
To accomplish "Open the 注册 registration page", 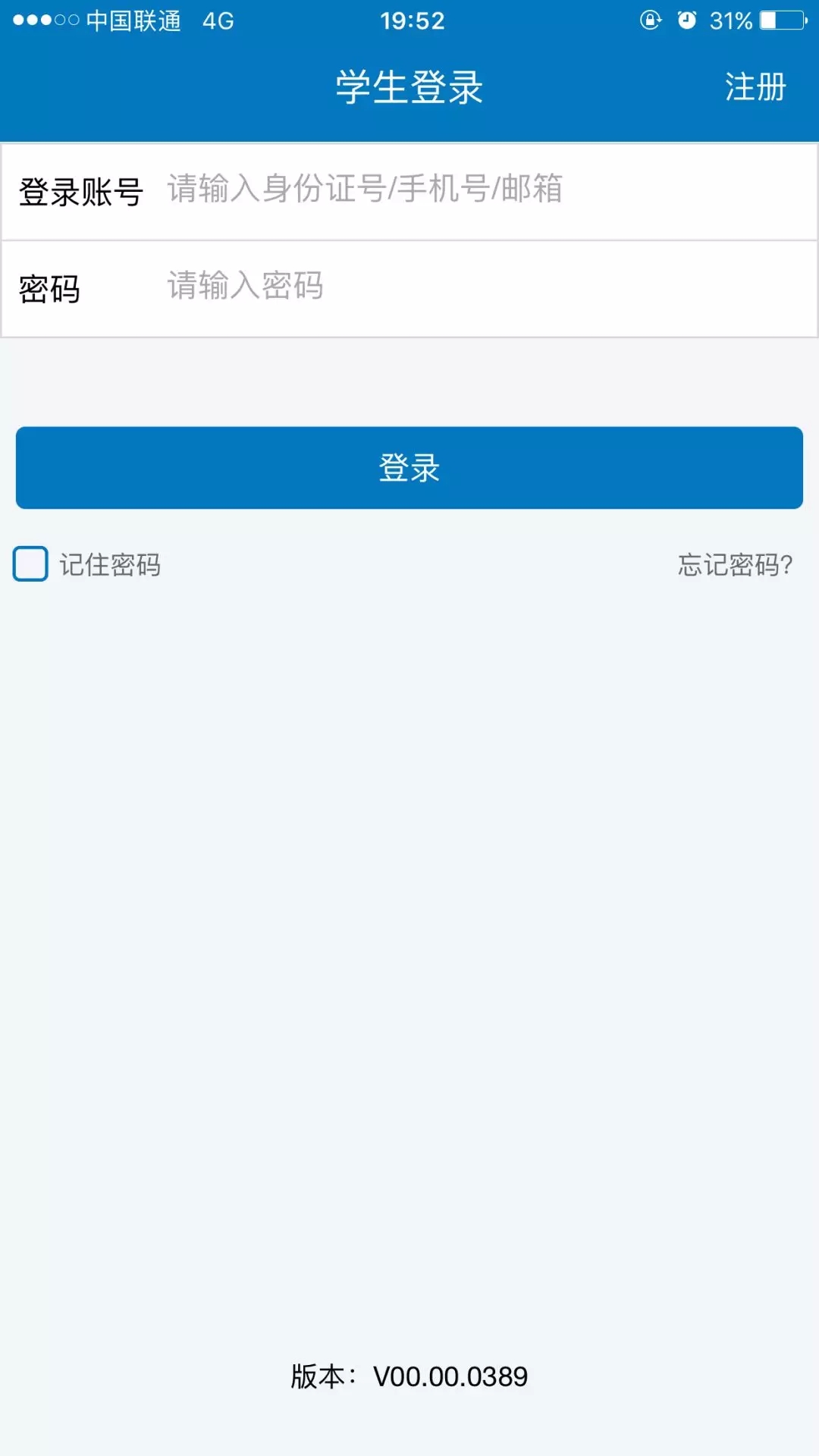I will coord(755,87).
